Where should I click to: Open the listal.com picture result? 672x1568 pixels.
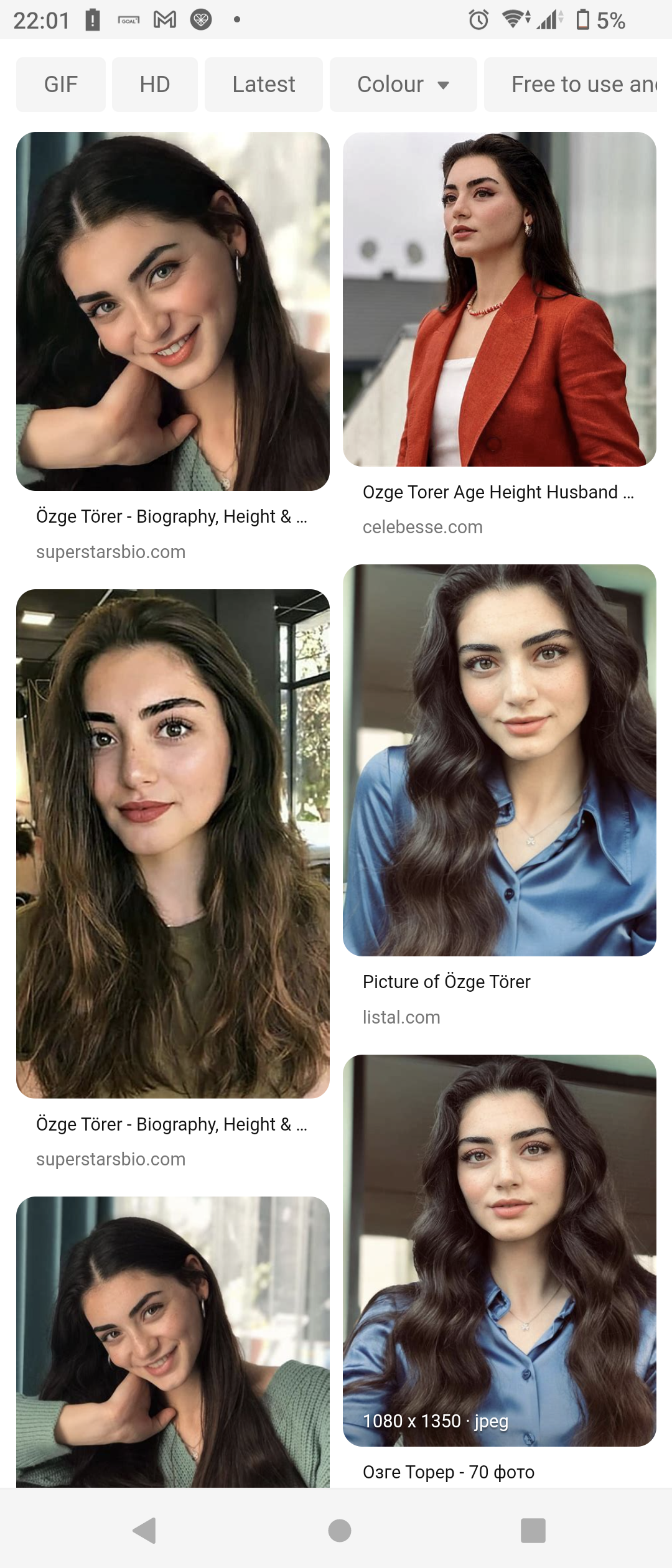[x=500, y=760]
